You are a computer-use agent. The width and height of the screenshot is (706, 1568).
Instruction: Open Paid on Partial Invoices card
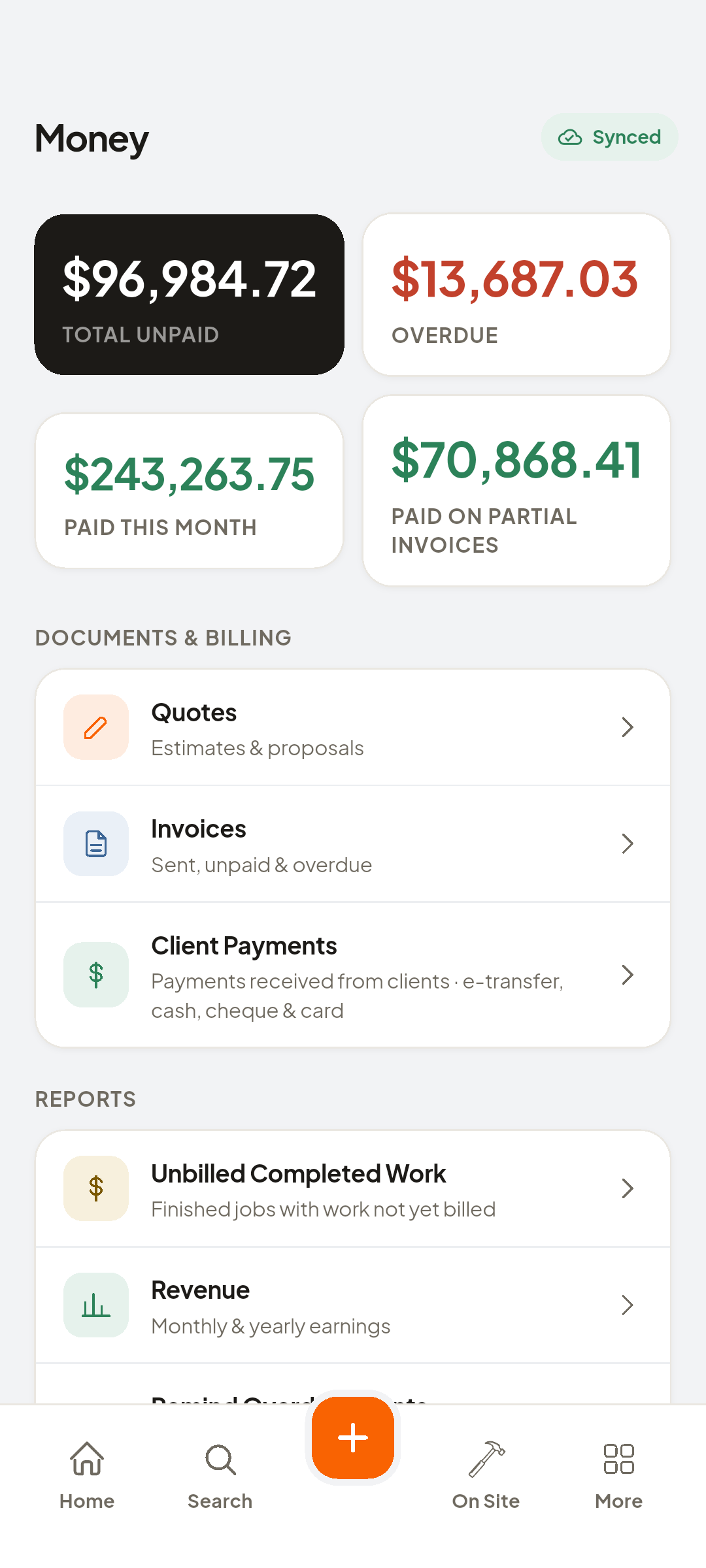pyautogui.click(x=516, y=491)
